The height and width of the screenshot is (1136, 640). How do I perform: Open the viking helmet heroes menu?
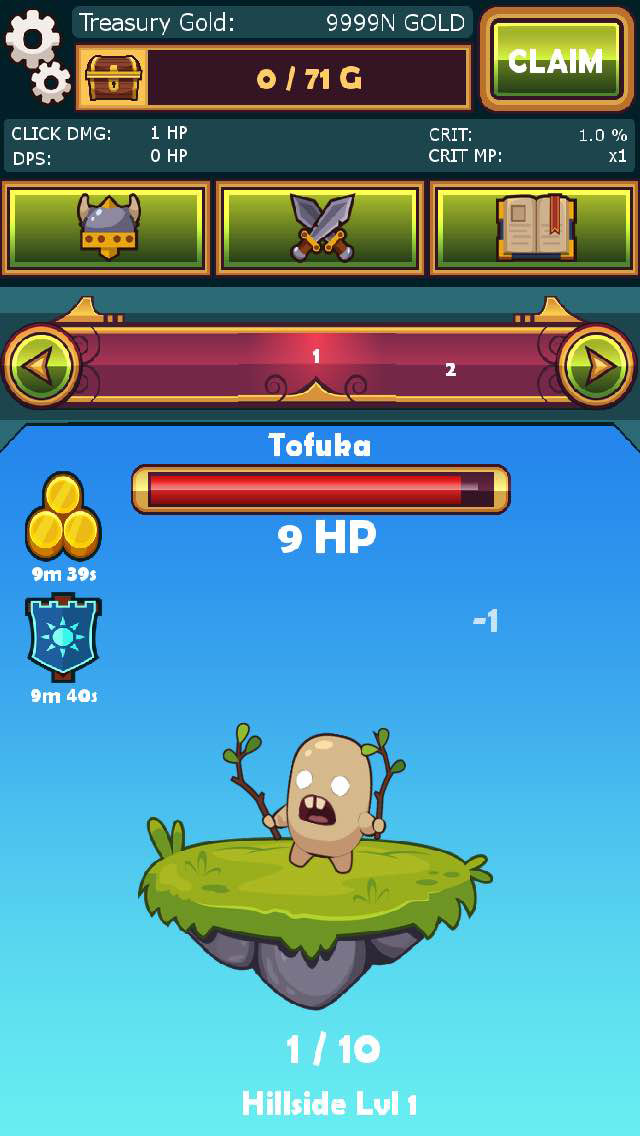(107, 227)
